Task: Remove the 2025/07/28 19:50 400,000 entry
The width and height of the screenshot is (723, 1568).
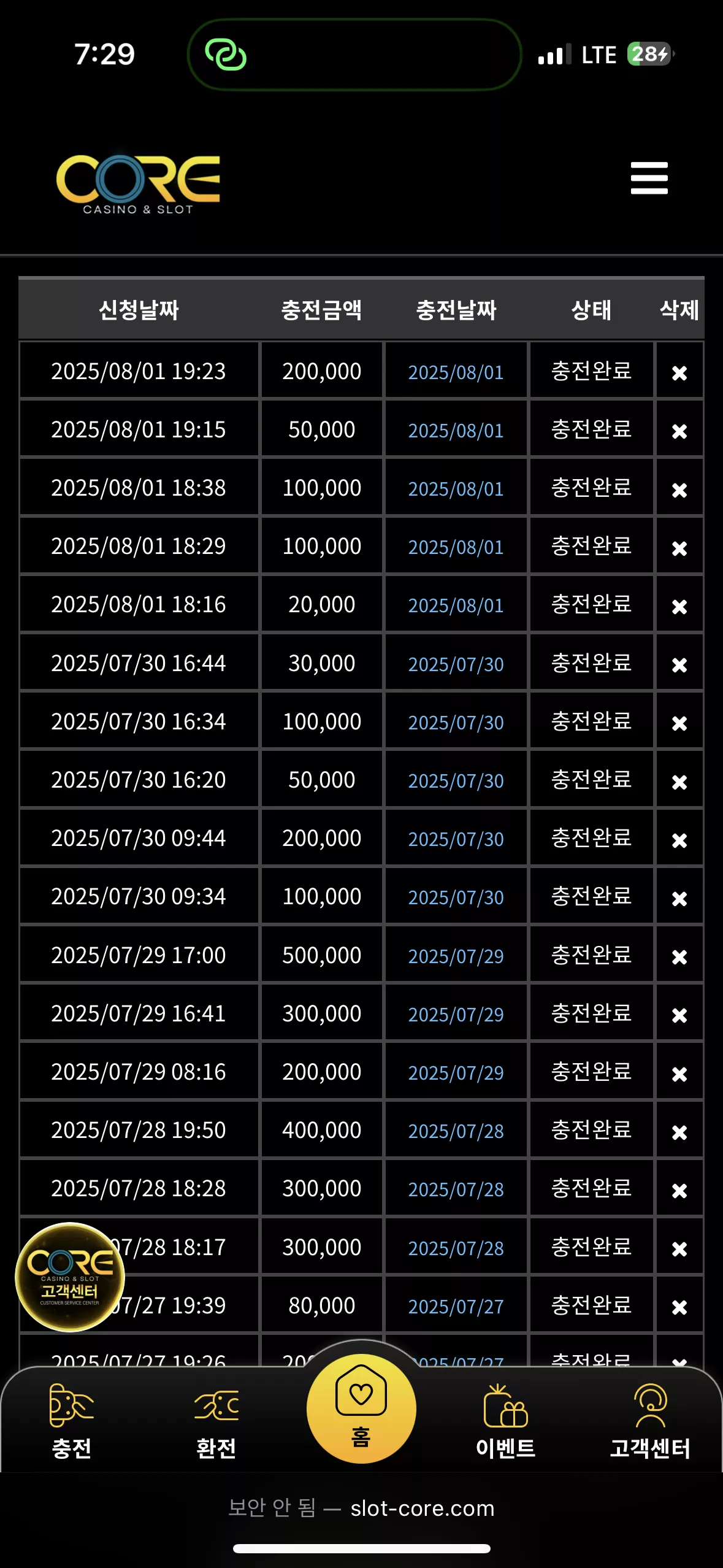Action: 679,1132
